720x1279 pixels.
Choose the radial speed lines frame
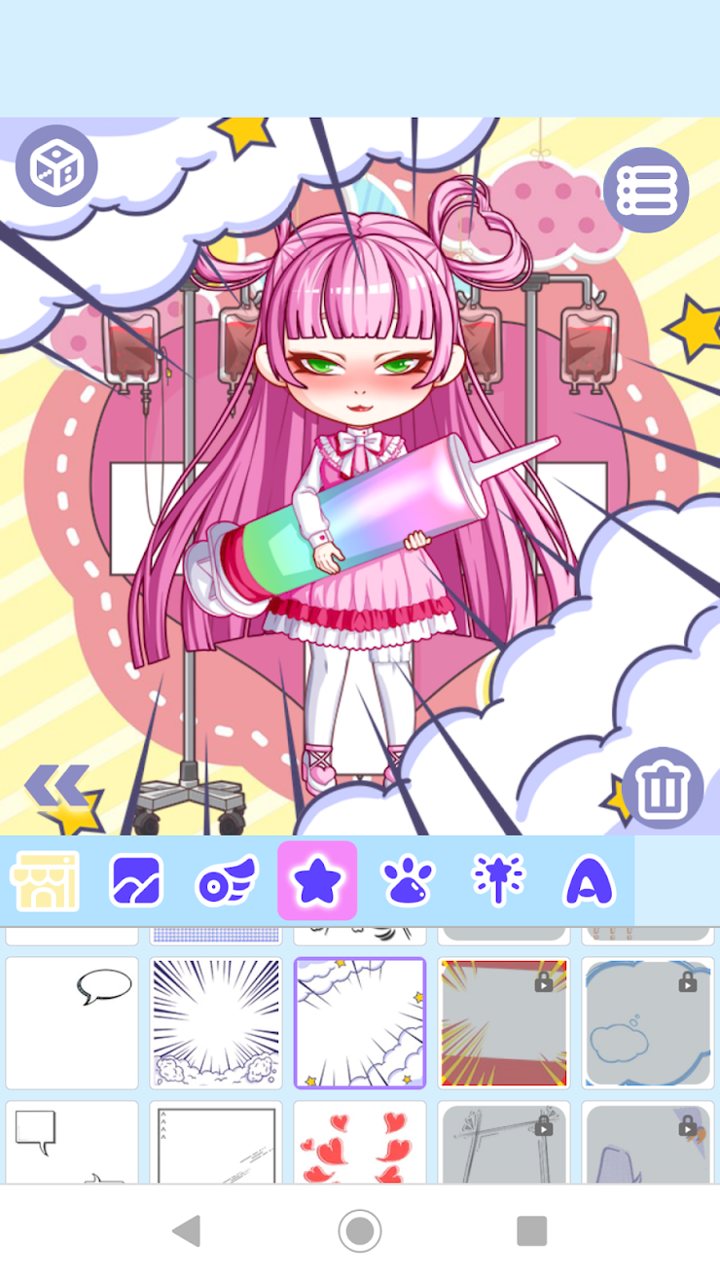[216, 1023]
